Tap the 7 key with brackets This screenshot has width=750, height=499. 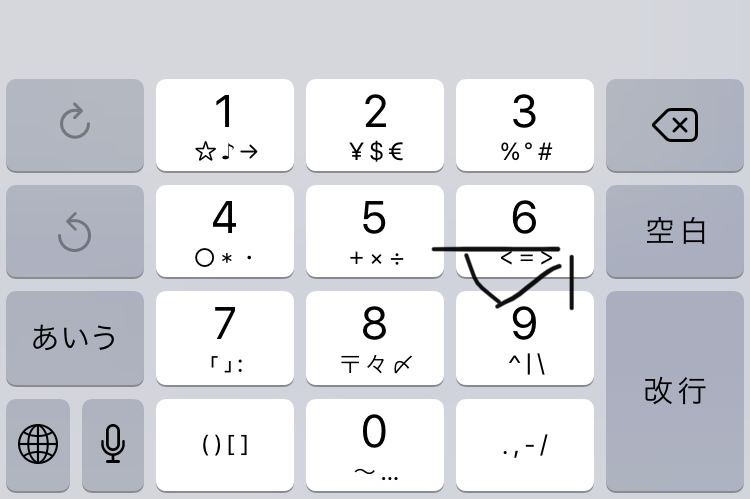[x=225, y=338]
